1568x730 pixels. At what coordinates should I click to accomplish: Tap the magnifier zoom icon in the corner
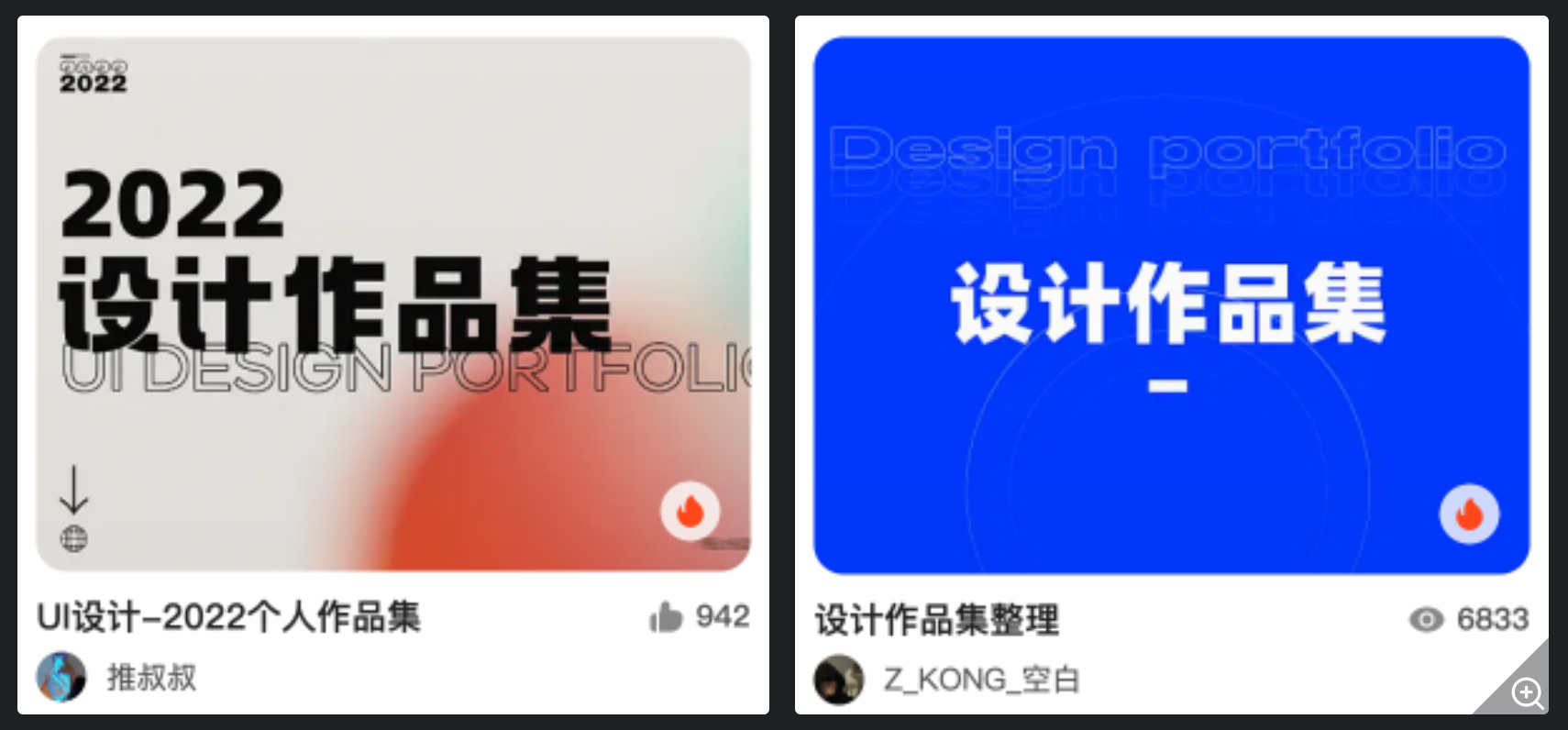point(1527,692)
